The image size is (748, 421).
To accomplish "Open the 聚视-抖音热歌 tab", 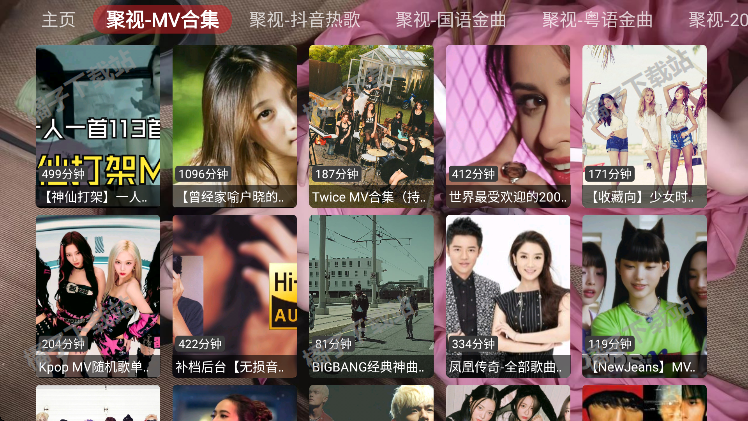I will (305, 19).
